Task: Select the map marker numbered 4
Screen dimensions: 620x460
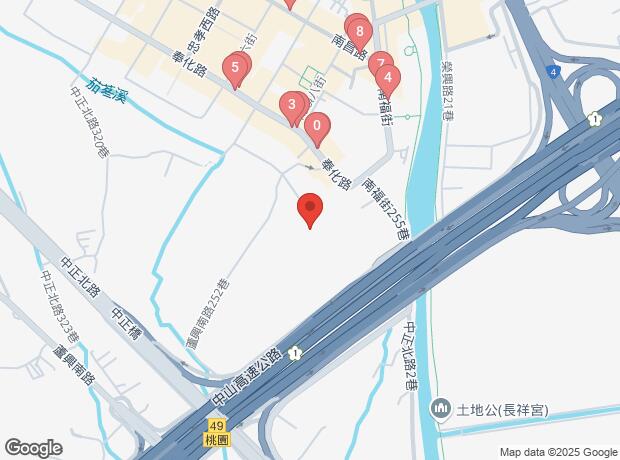Action: [387, 76]
